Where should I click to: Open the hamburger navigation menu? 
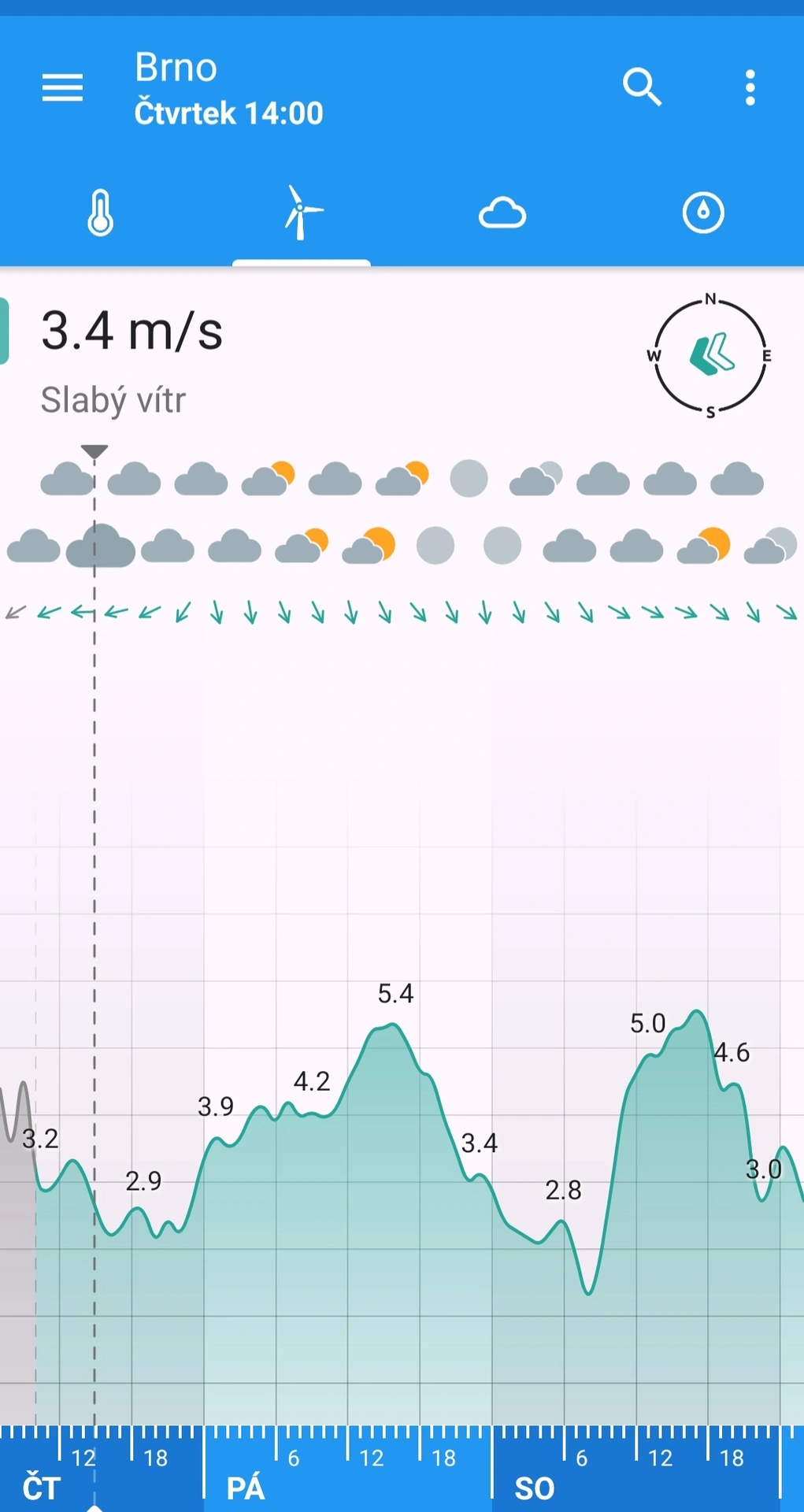[62, 87]
